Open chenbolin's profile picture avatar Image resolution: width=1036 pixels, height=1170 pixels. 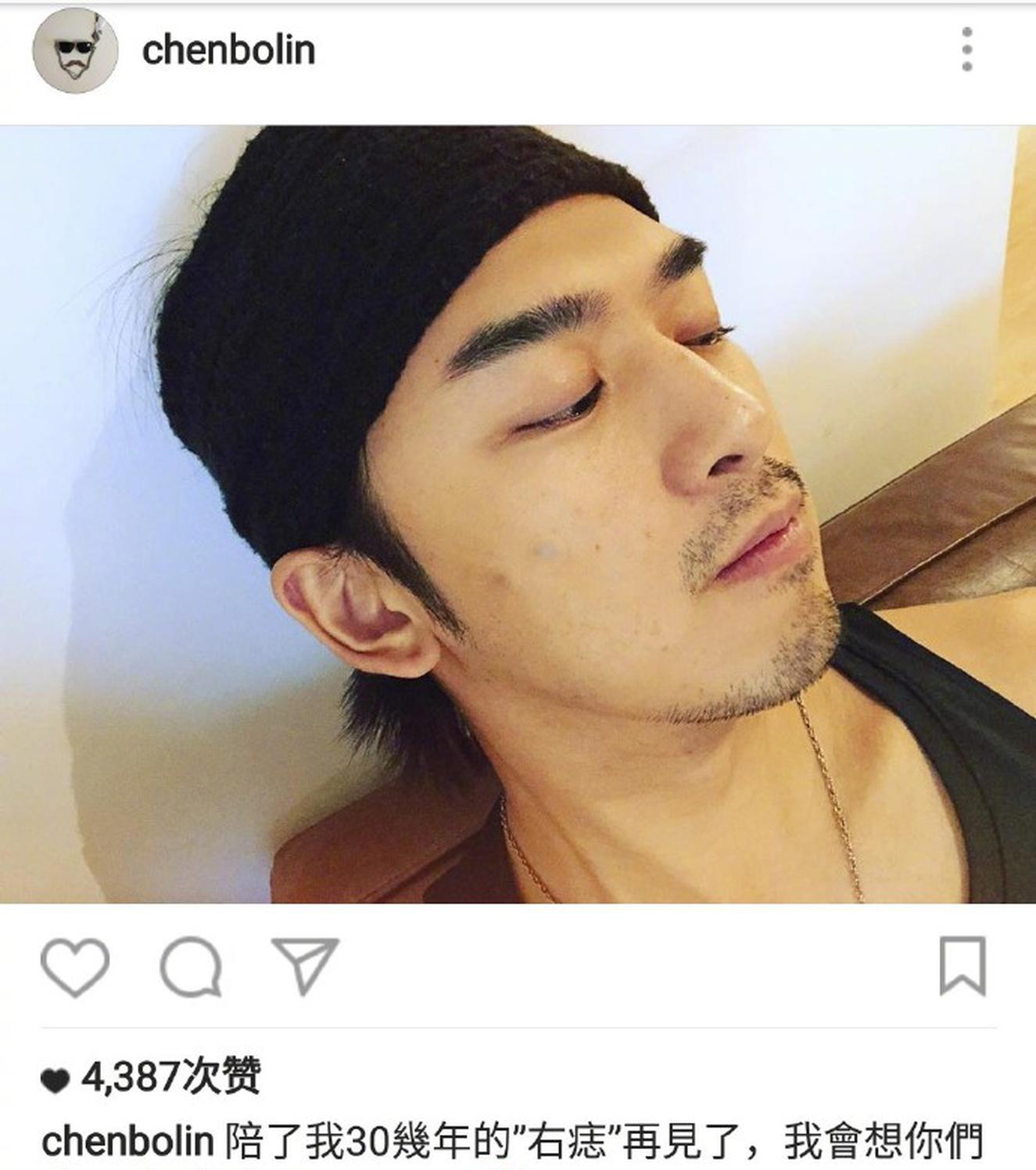[75, 51]
